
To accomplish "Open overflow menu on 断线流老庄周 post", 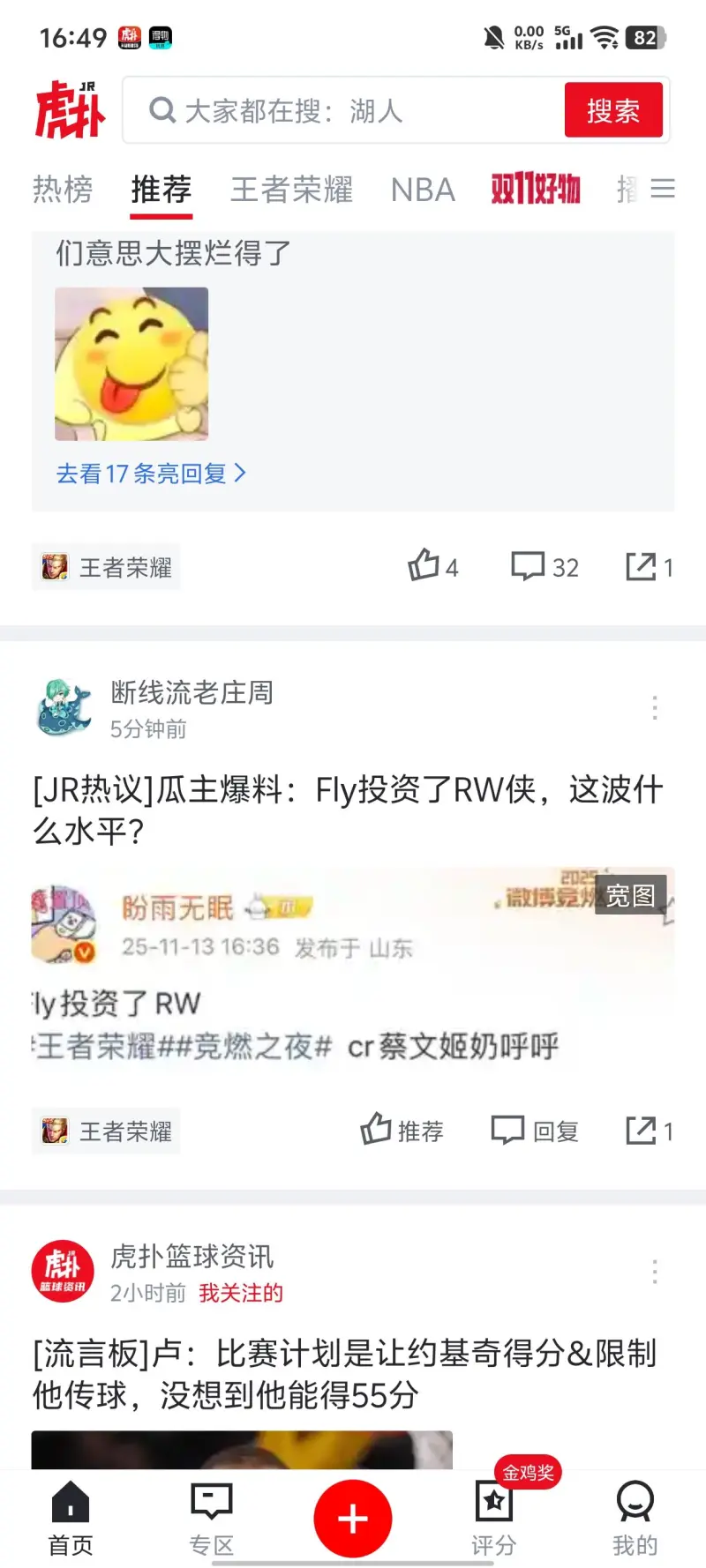I will pos(654,707).
